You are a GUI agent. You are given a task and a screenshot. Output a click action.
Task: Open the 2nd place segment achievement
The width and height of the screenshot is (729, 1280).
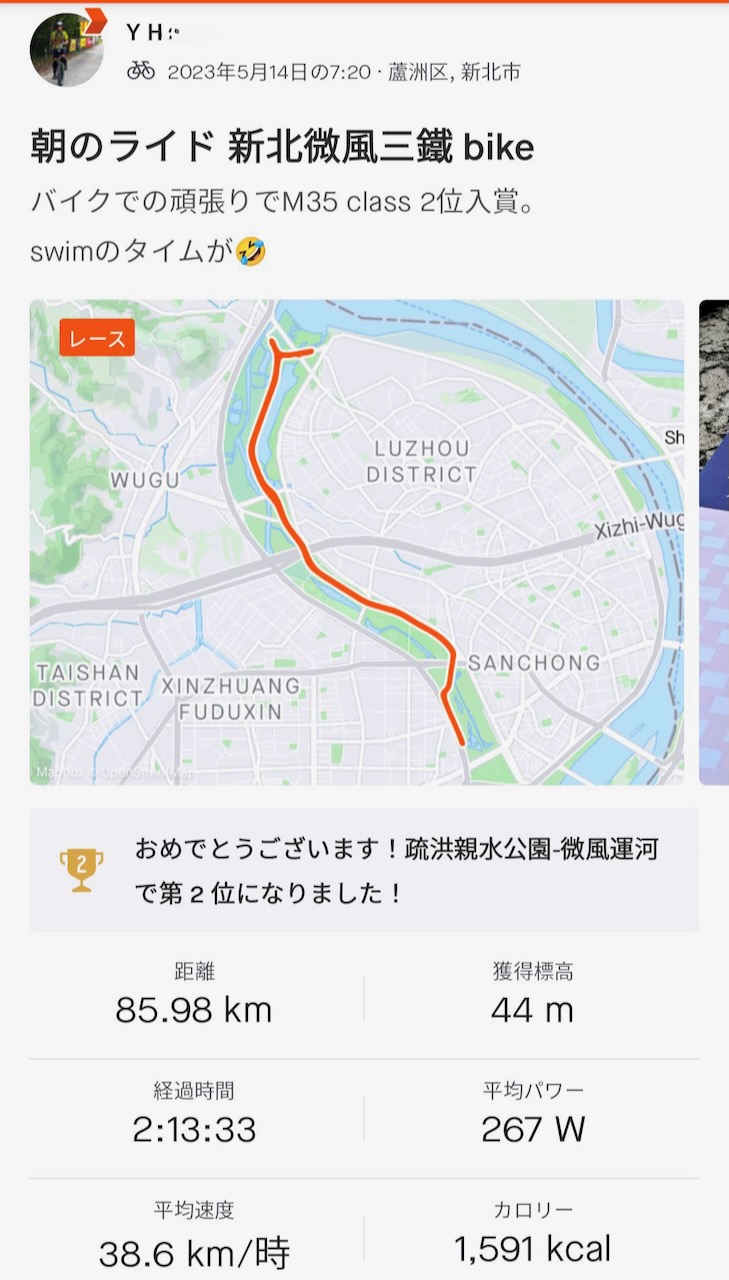pos(363,869)
